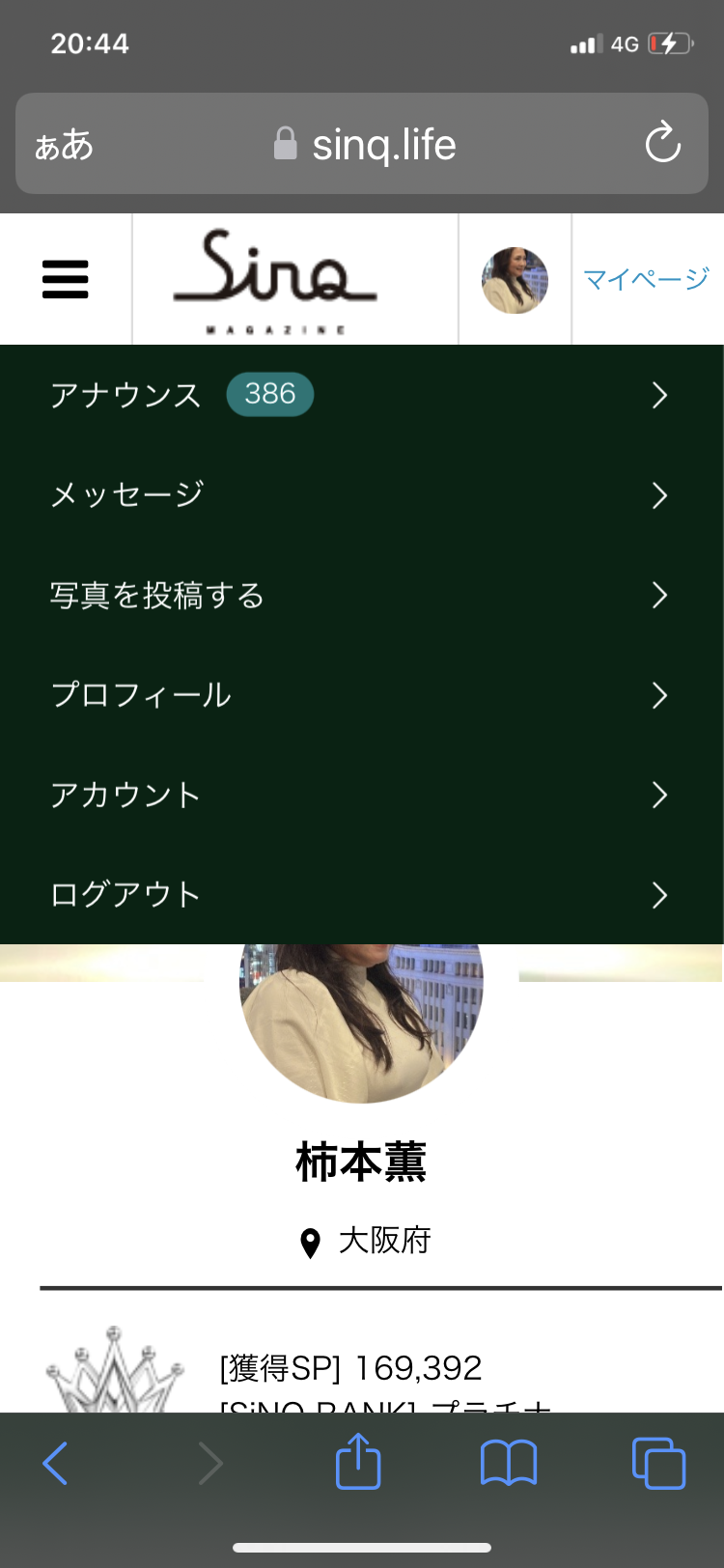Choose ログアウト to sign out

pyautogui.click(x=362, y=895)
